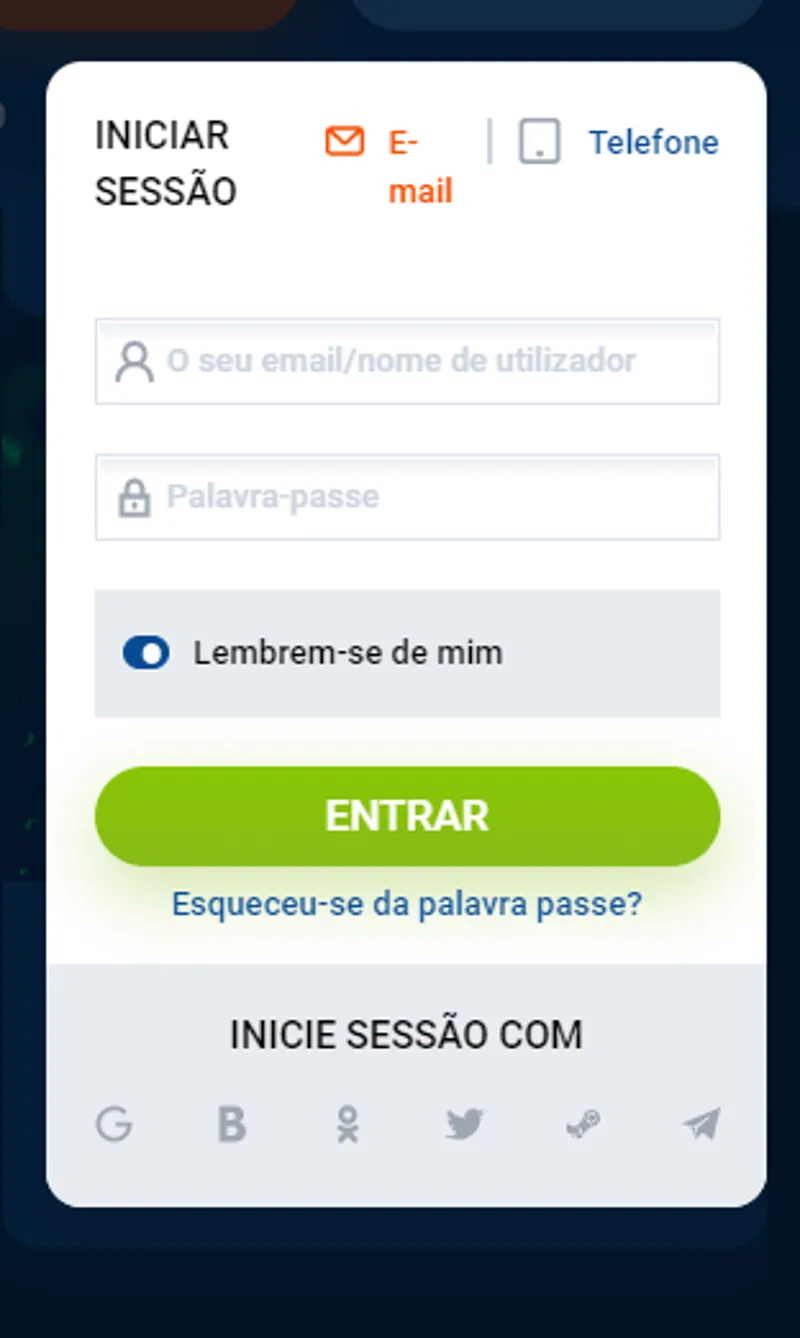Switch to the Telefone login tab

620,143
